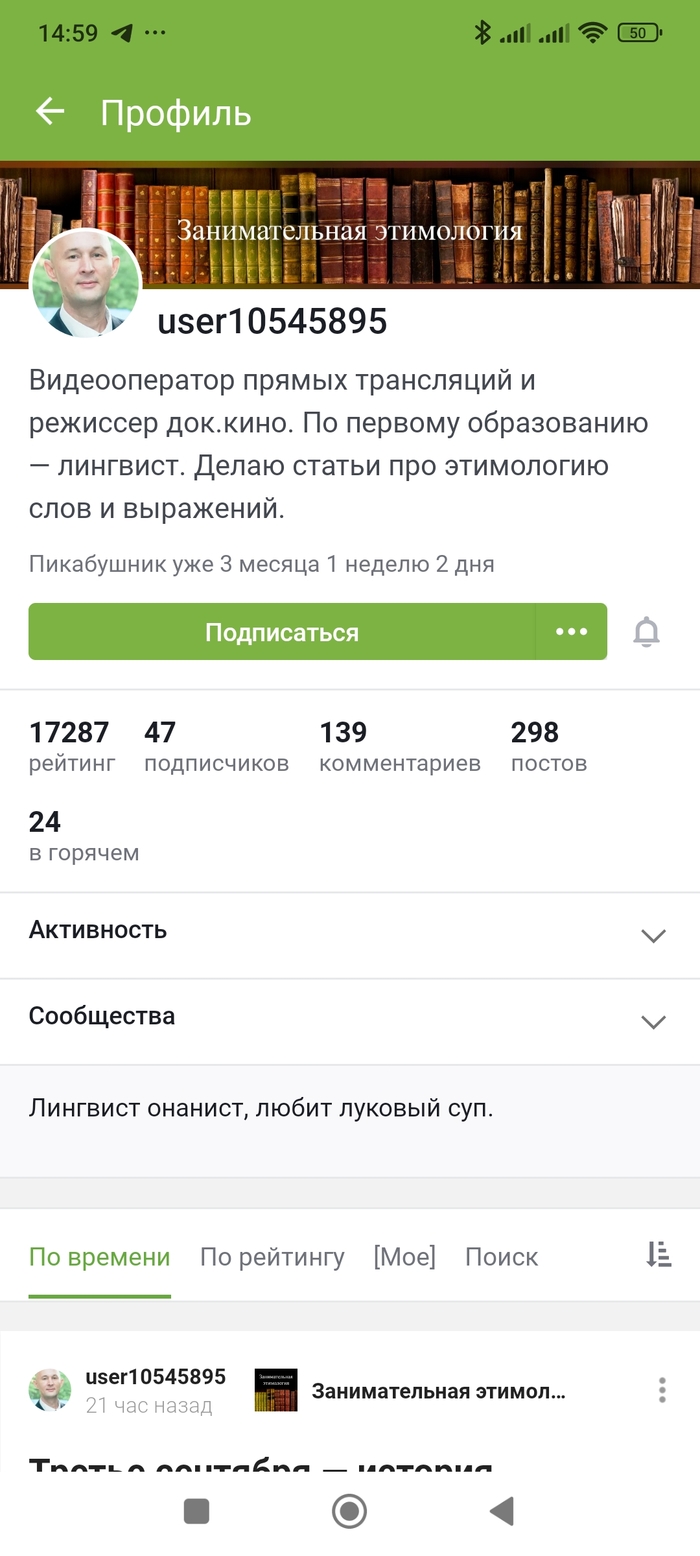Screen dimensions: 700x1556
Task: Open the three-dots menu beside Подписаться
Action: click(571, 632)
